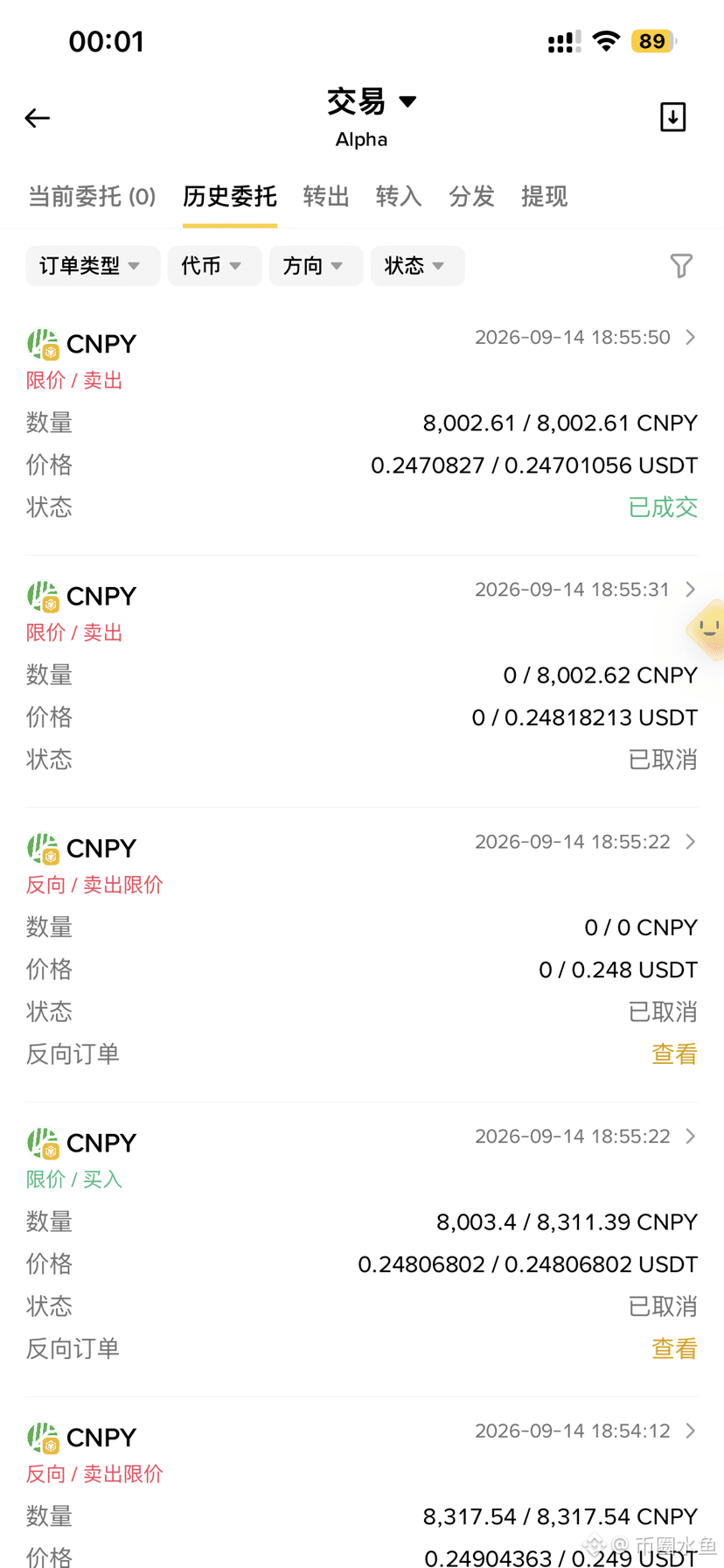Expand the 订单类型 filter dropdown

[93, 266]
